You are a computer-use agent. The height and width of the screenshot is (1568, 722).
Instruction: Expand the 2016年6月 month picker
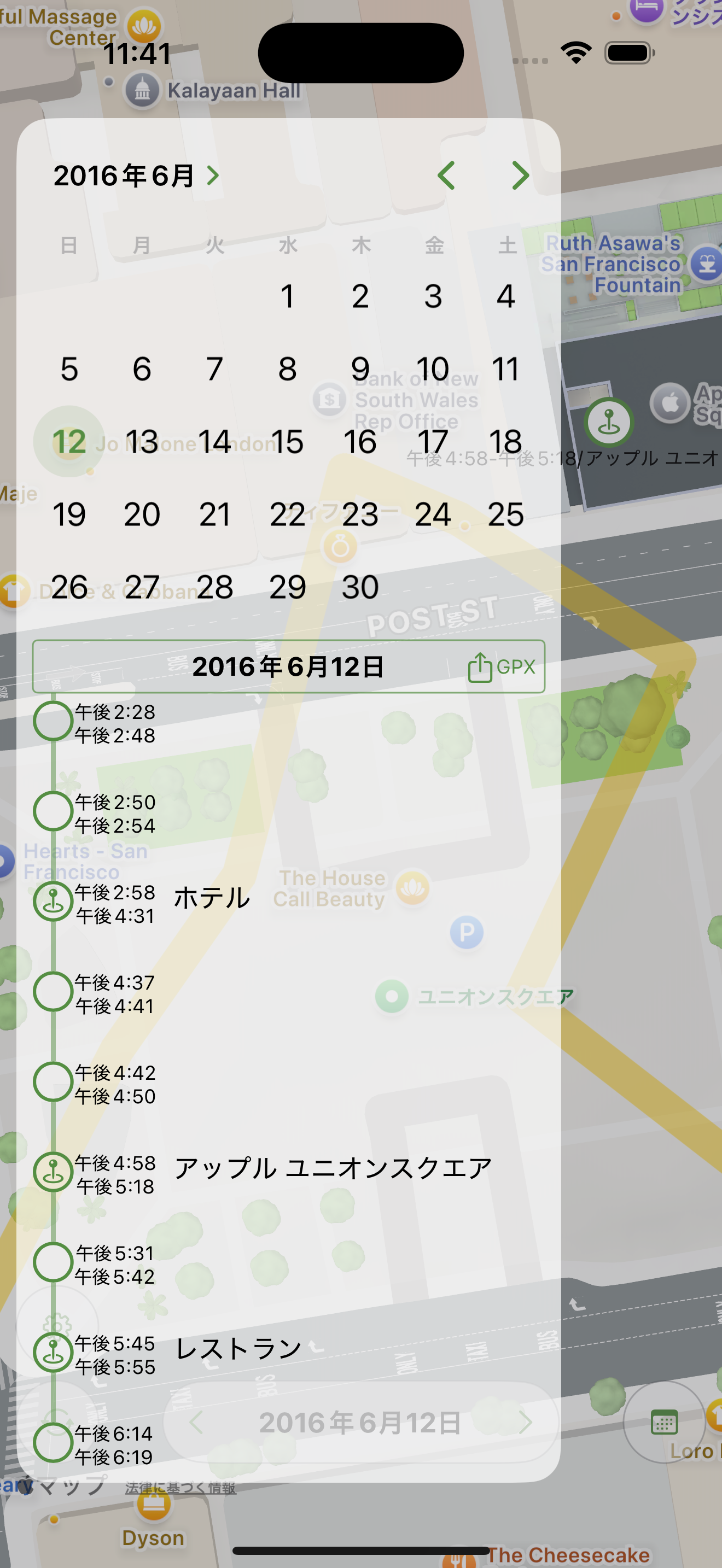[x=135, y=176]
